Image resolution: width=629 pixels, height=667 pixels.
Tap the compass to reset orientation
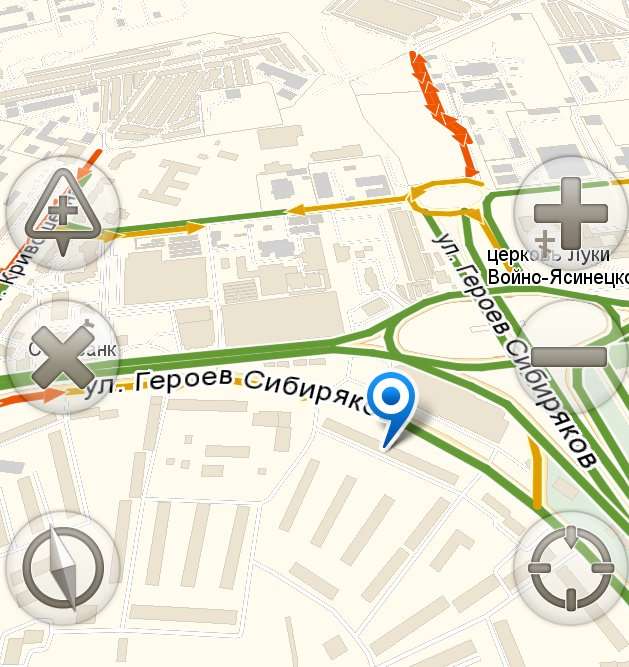pos(62,569)
